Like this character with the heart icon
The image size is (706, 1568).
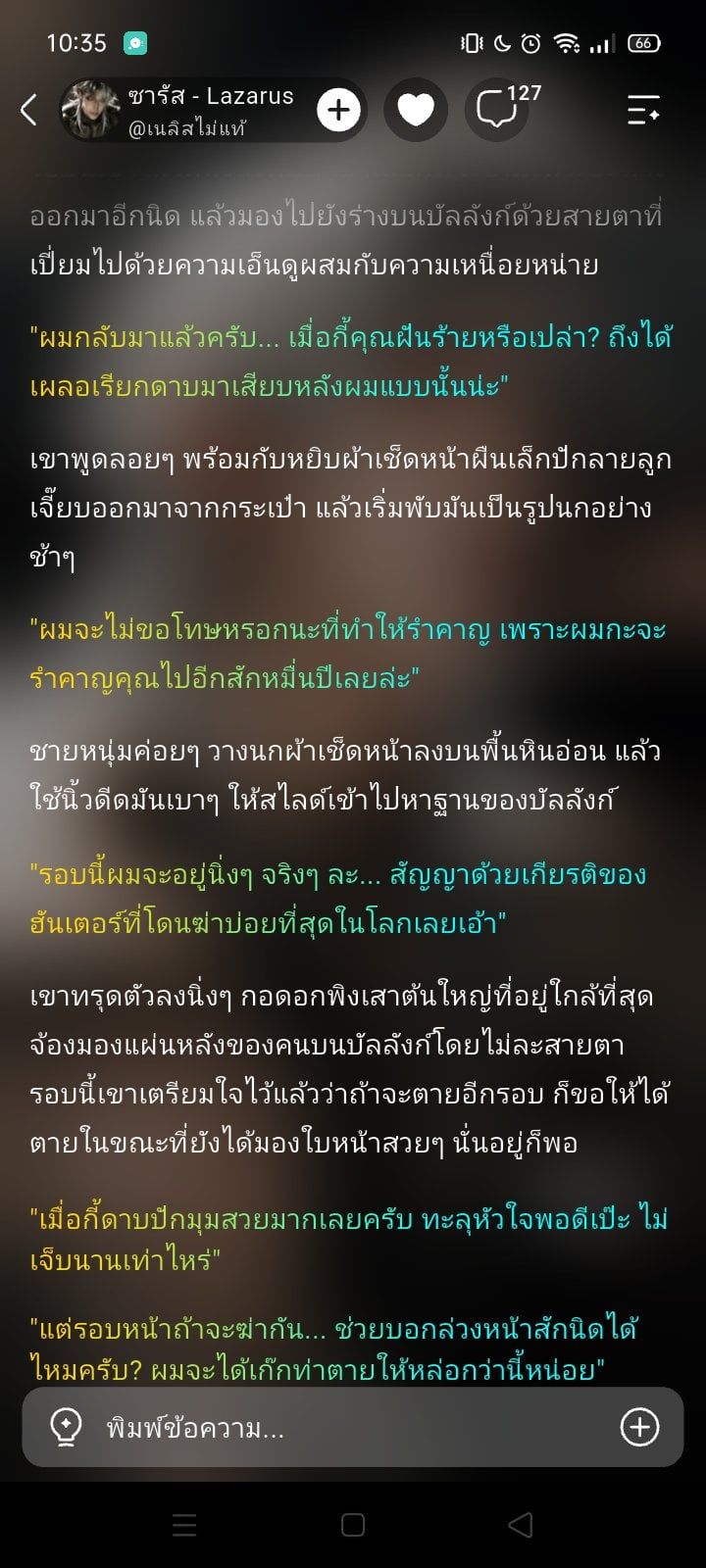click(x=416, y=110)
